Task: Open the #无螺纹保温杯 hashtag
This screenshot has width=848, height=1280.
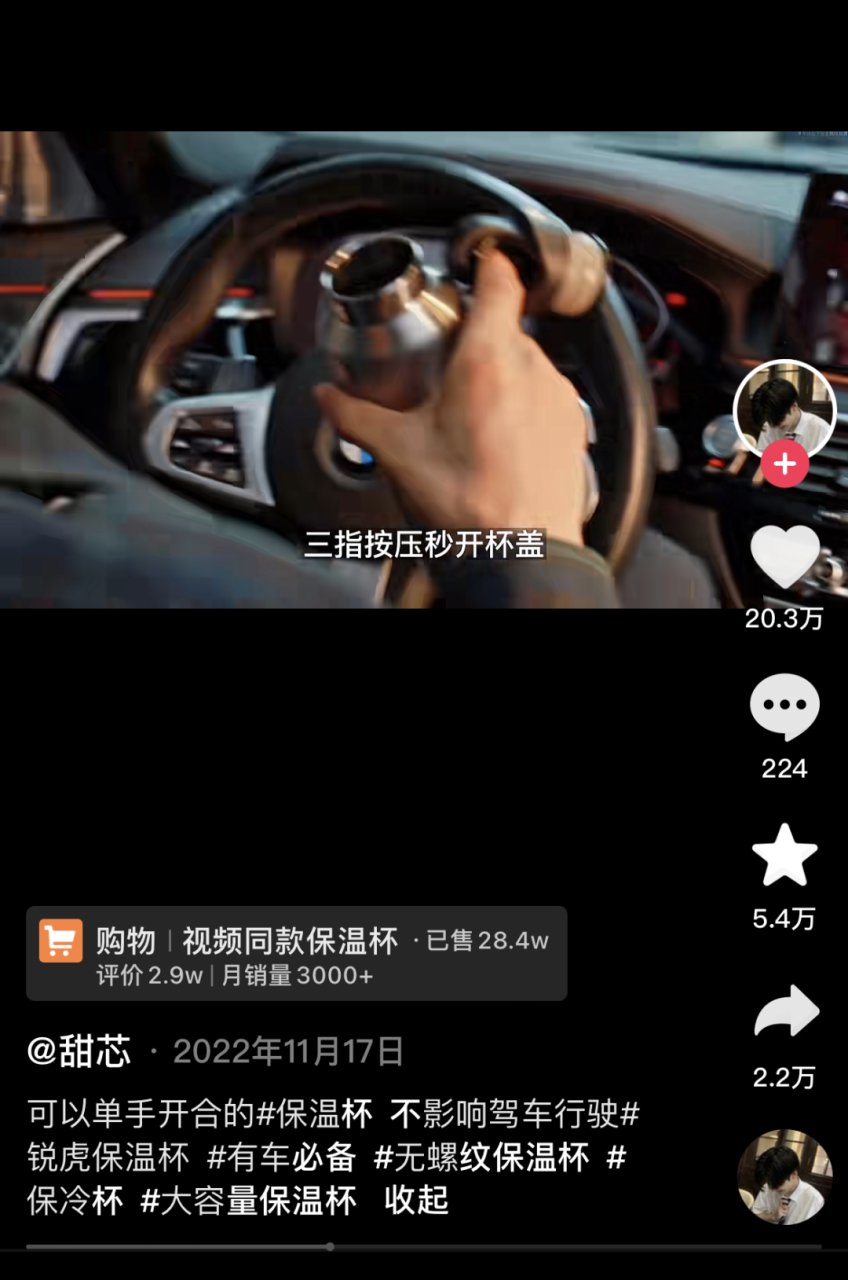Action: click(481, 1158)
